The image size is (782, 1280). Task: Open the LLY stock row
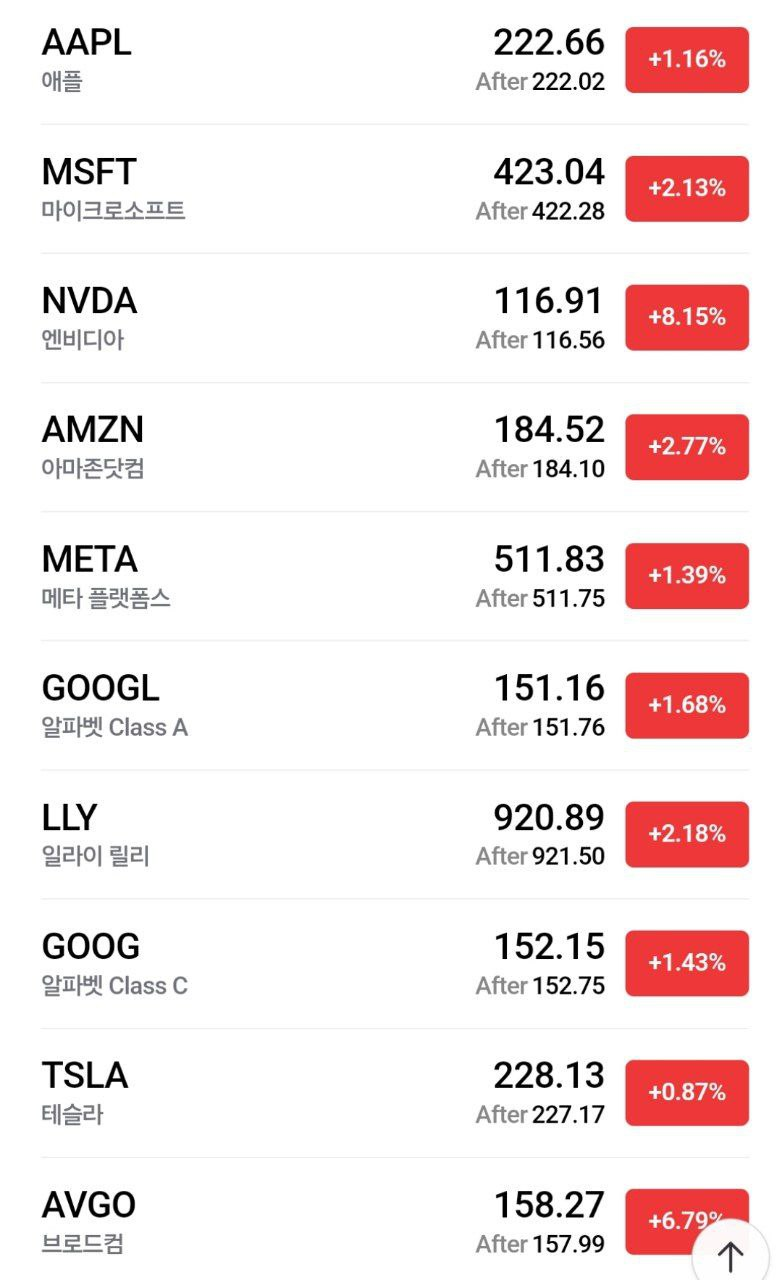pyautogui.click(x=300, y=834)
